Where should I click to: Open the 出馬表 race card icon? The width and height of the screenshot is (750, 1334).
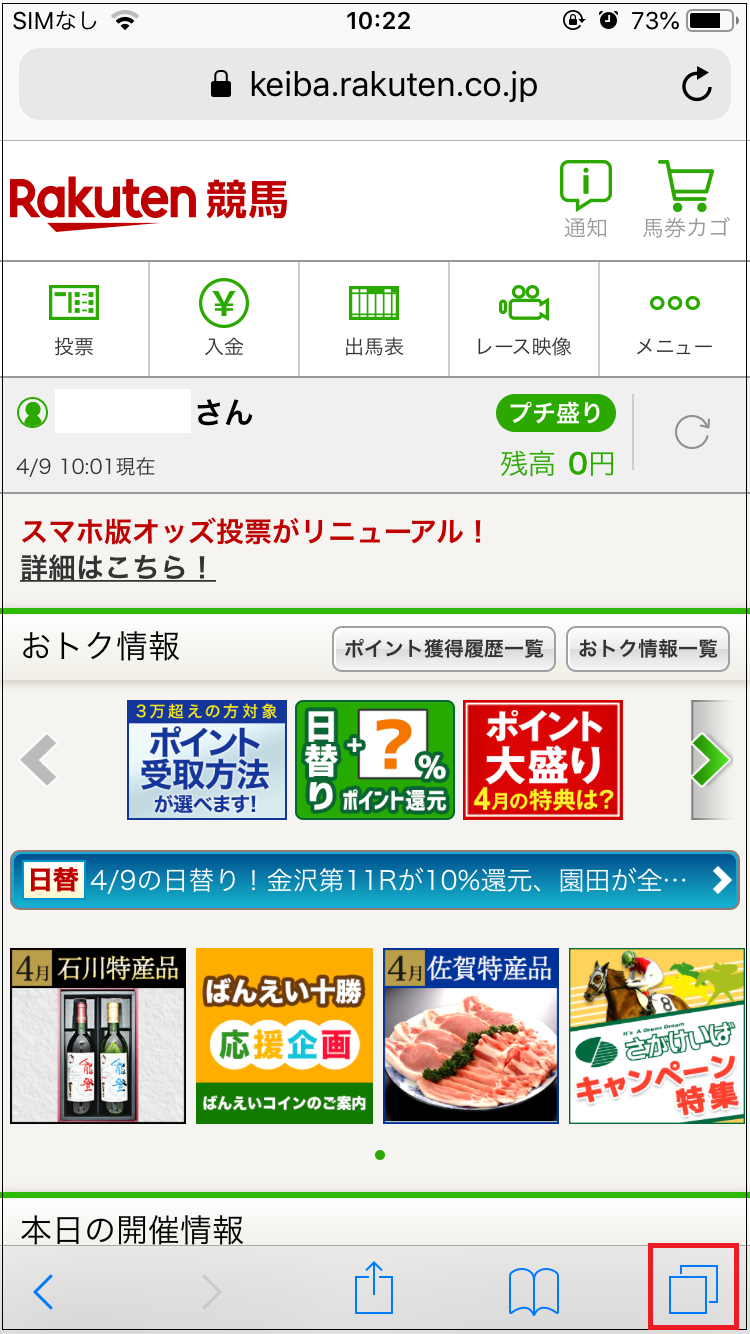[x=373, y=318]
